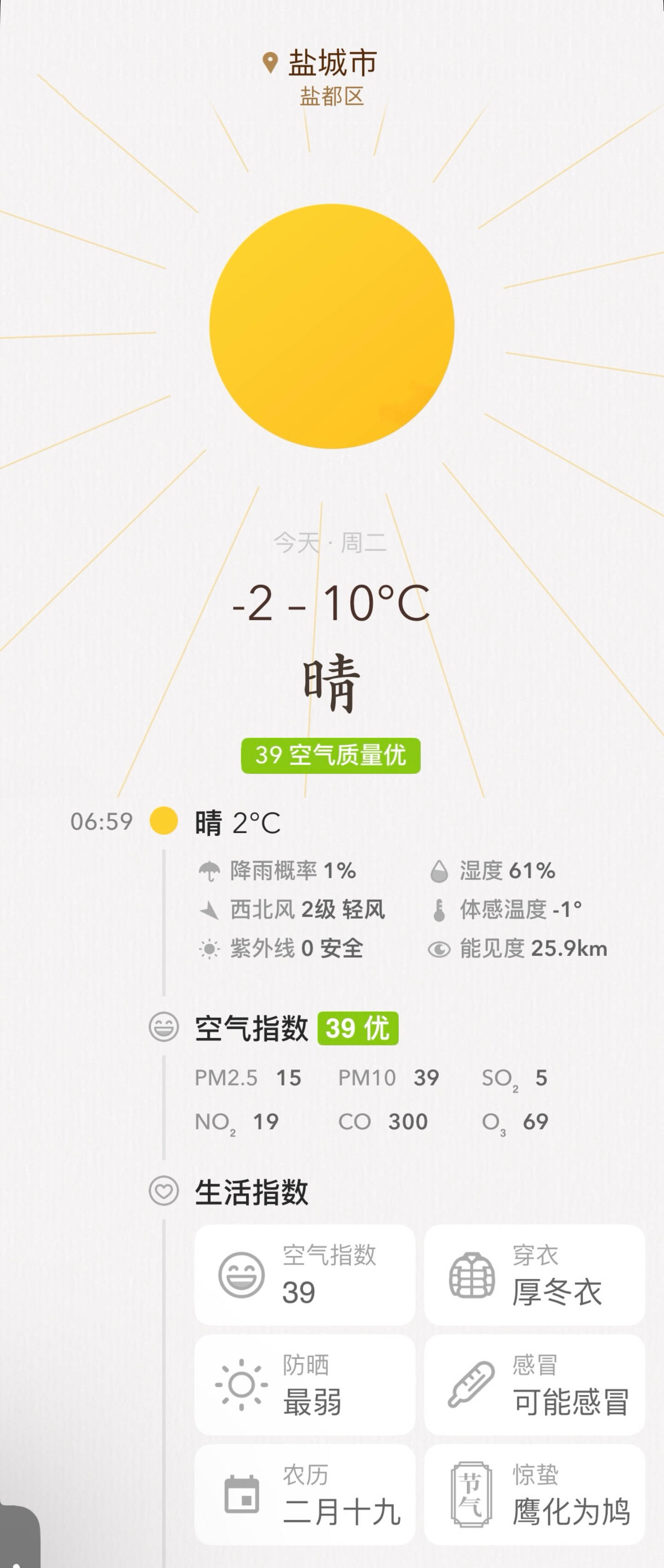This screenshot has height=1568, width=664.
Task: Open the 空气指数 39 优 section
Action: point(296,1029)
